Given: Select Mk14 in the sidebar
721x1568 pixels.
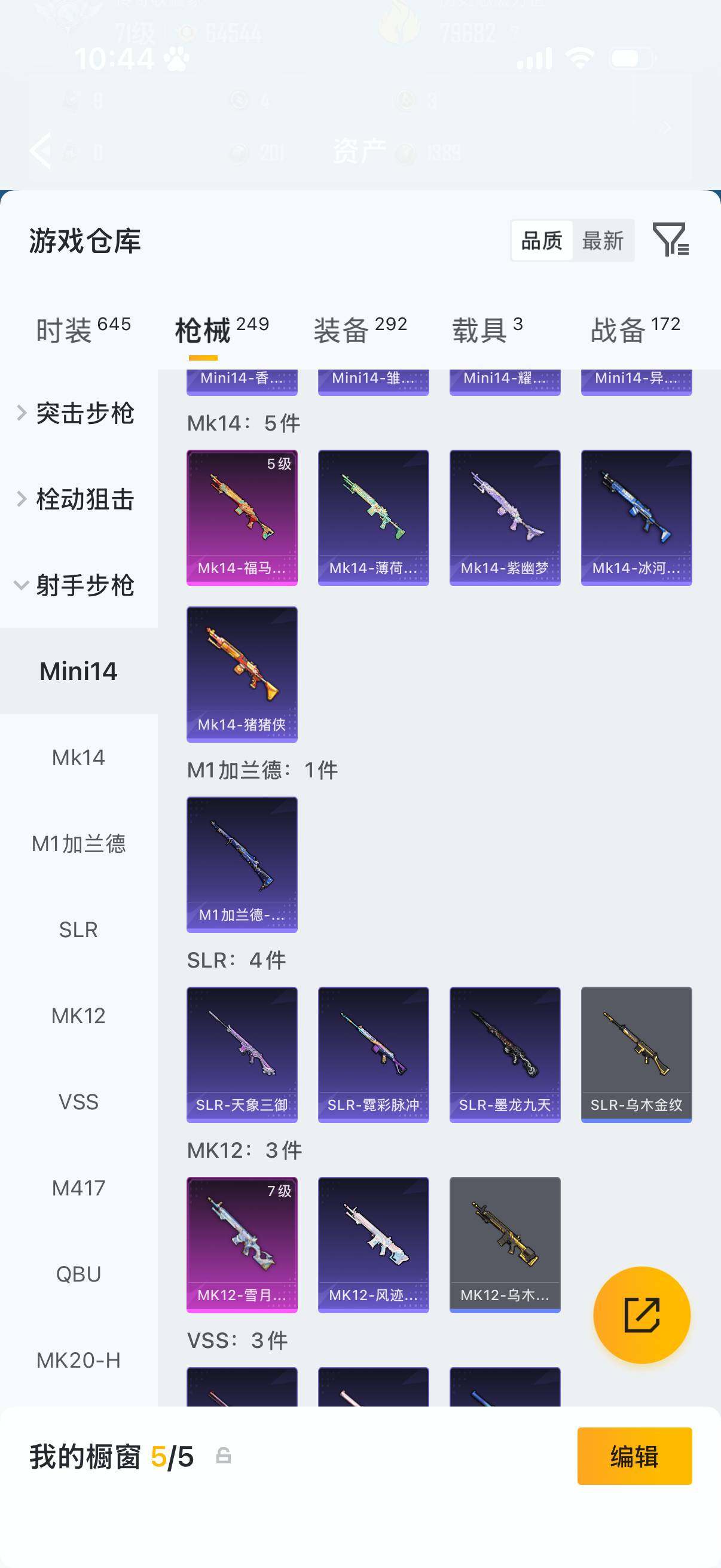Looking at the screenshot, I should 78,756.
